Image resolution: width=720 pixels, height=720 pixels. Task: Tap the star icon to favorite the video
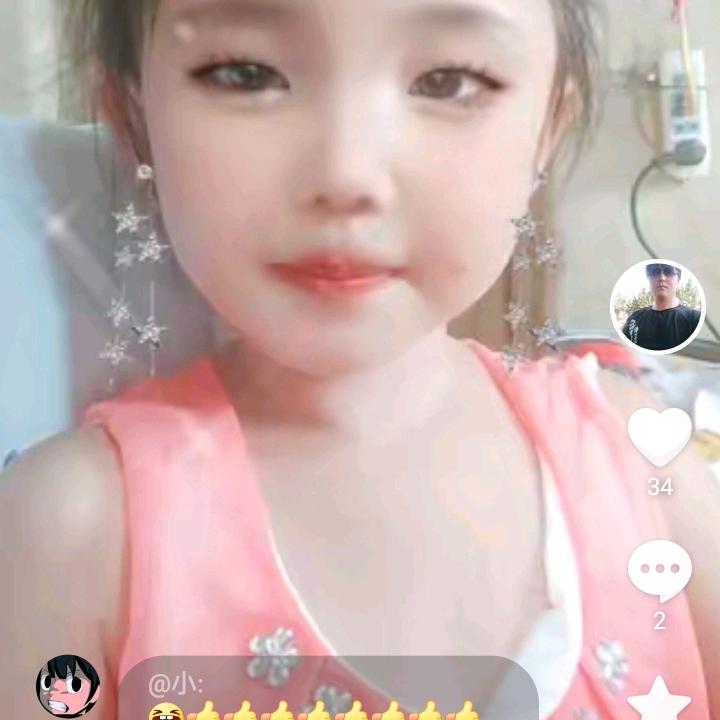pyautogui.click(x=659, y=698)
